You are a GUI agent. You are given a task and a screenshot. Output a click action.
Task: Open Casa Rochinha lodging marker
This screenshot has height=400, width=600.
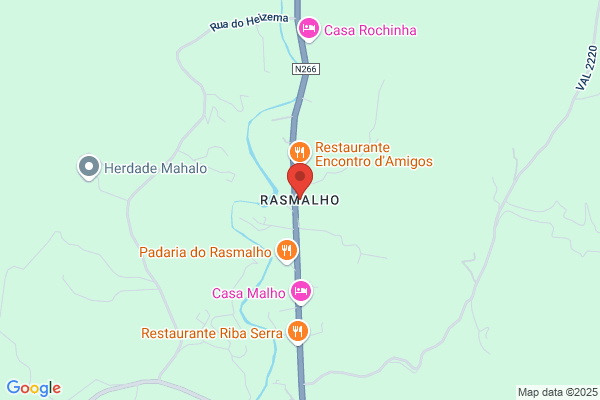(x=309, y=29)
